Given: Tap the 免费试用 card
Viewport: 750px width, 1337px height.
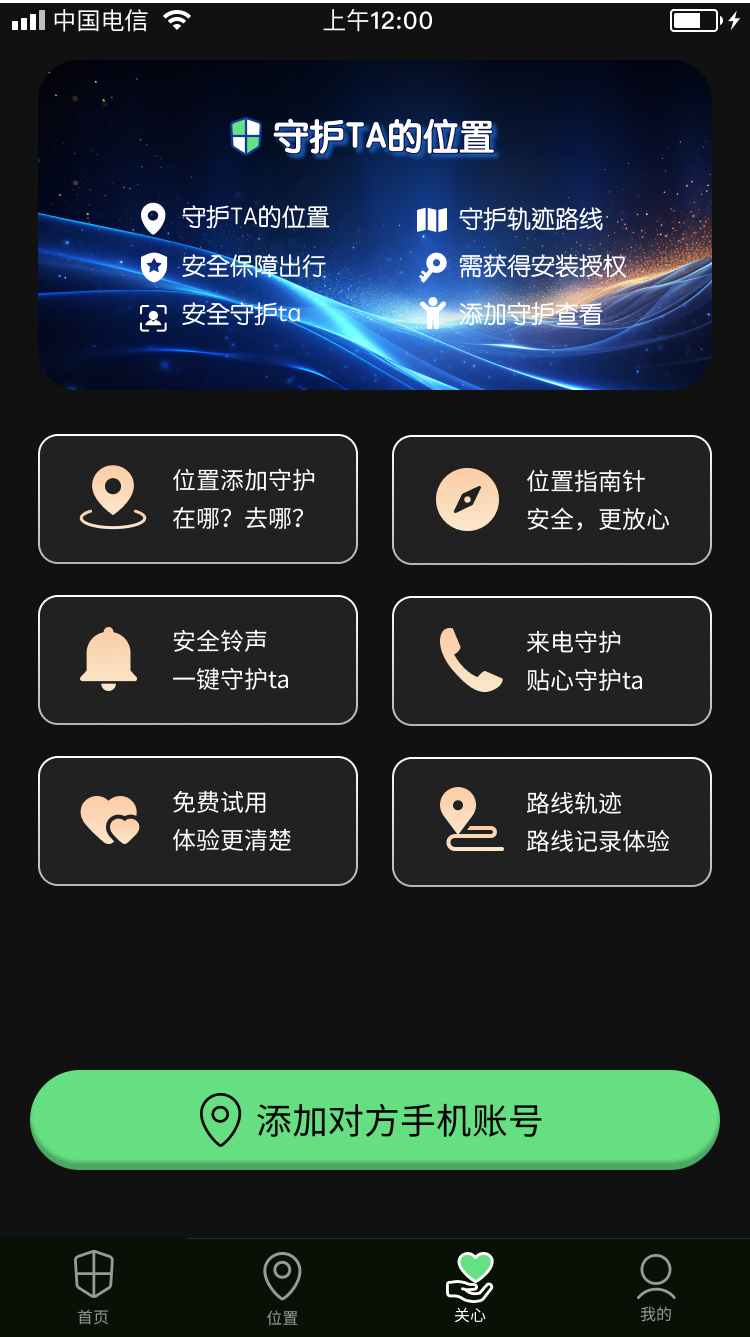Looking at the screenshot, I should coord(198,821).
